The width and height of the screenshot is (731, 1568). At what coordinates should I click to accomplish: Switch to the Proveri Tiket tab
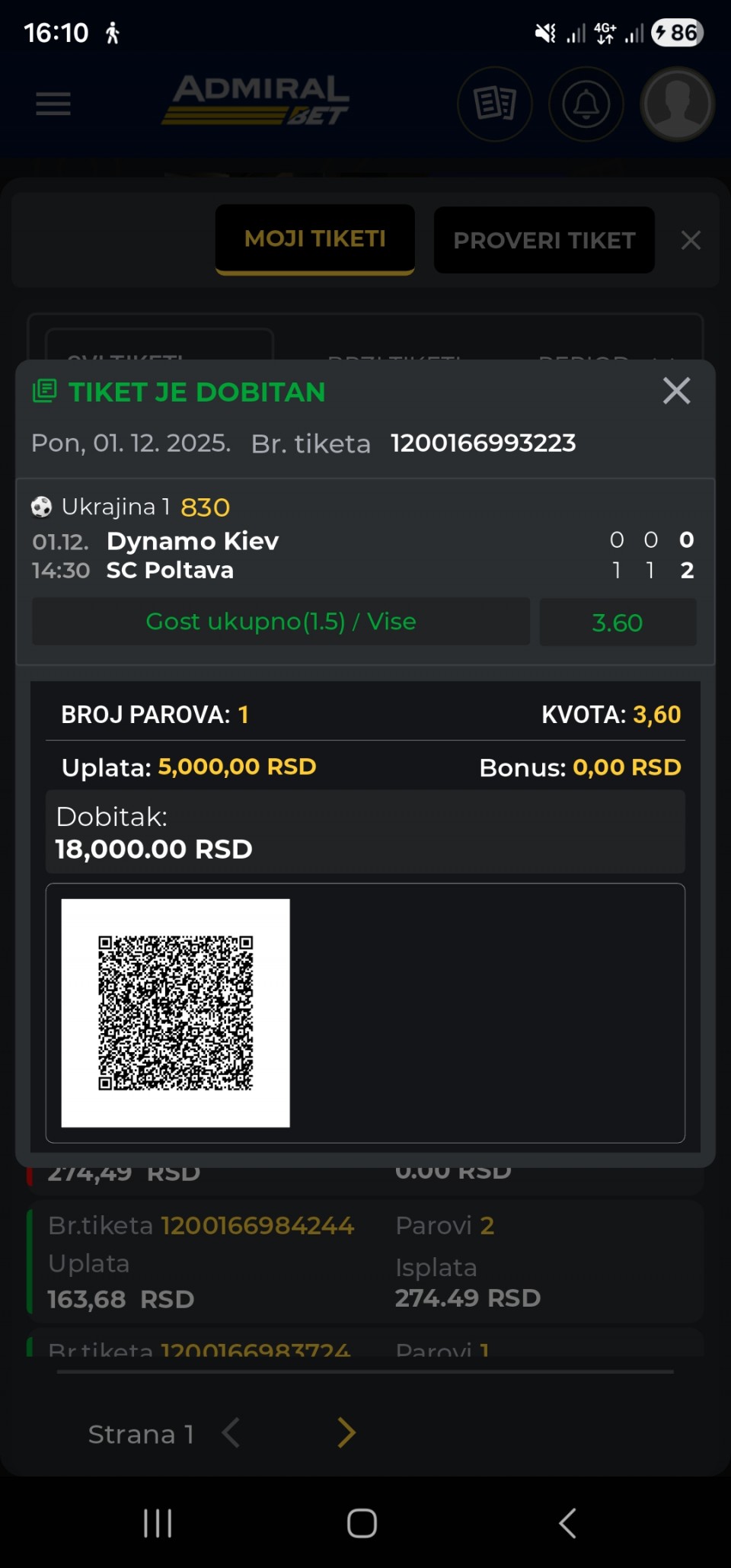[x=544, y=240]
